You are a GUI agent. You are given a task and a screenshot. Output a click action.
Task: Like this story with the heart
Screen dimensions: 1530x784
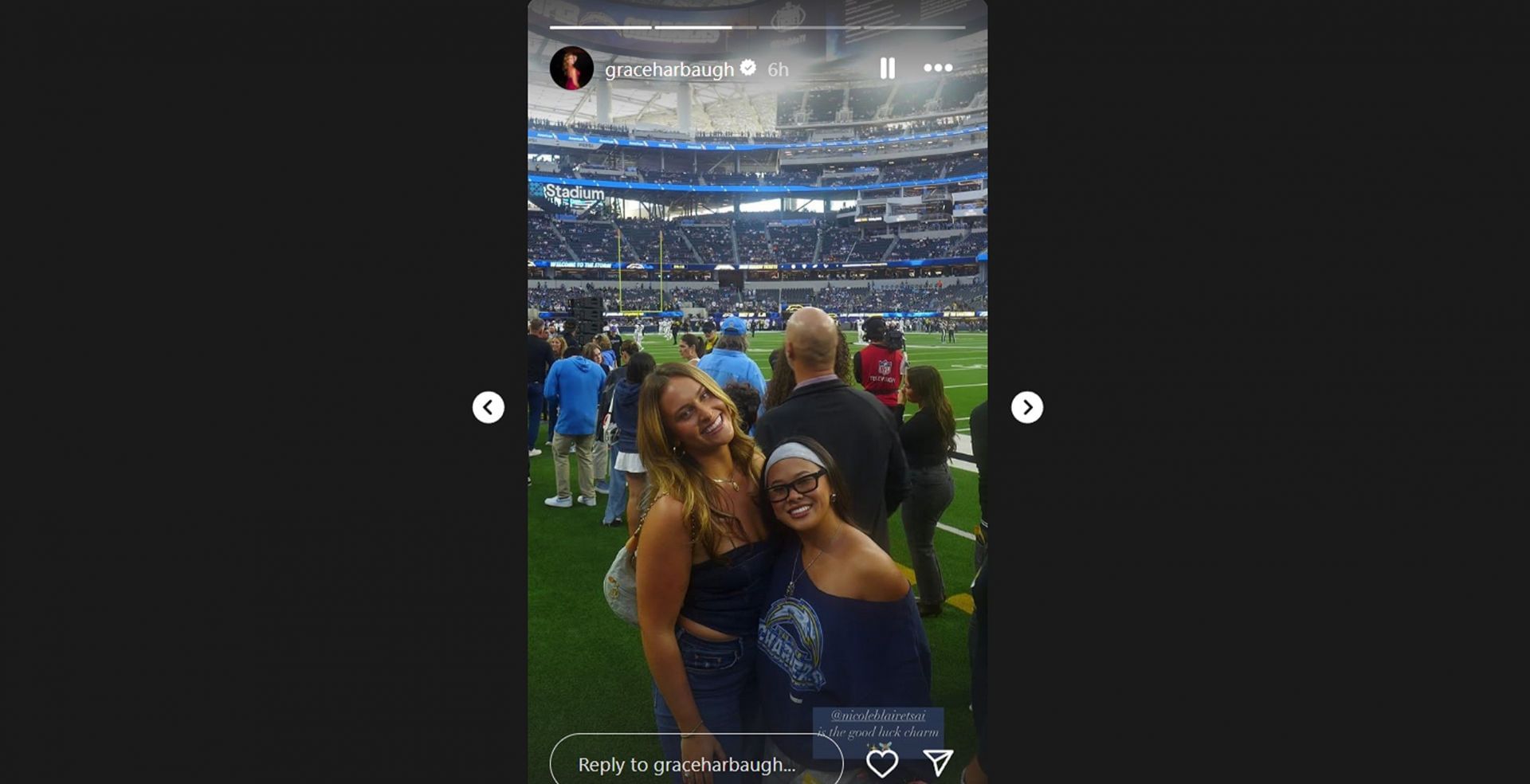click(x=881, y=763)
